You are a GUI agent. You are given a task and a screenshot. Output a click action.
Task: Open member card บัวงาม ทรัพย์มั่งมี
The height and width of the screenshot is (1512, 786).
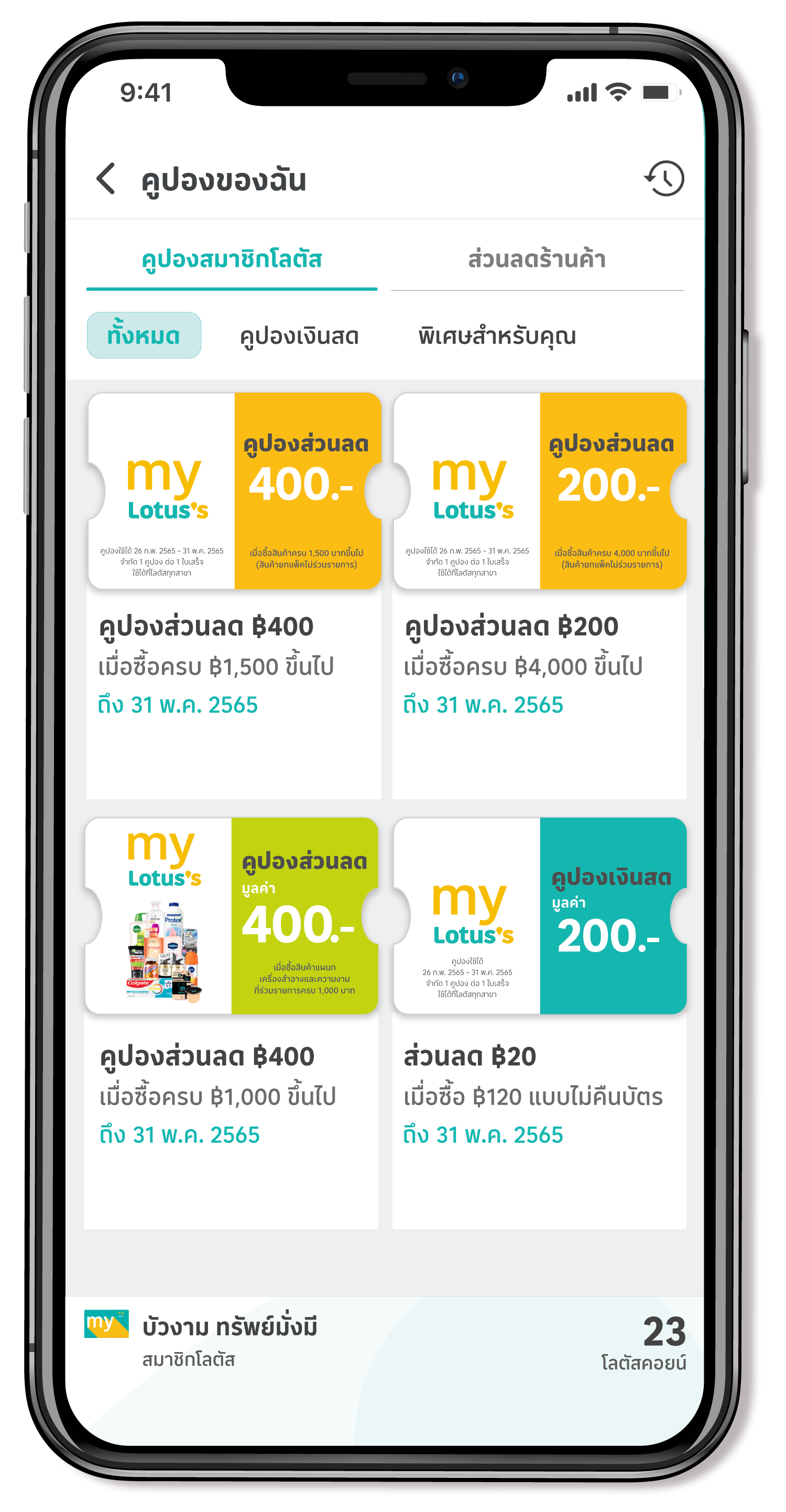[229, 1341]
